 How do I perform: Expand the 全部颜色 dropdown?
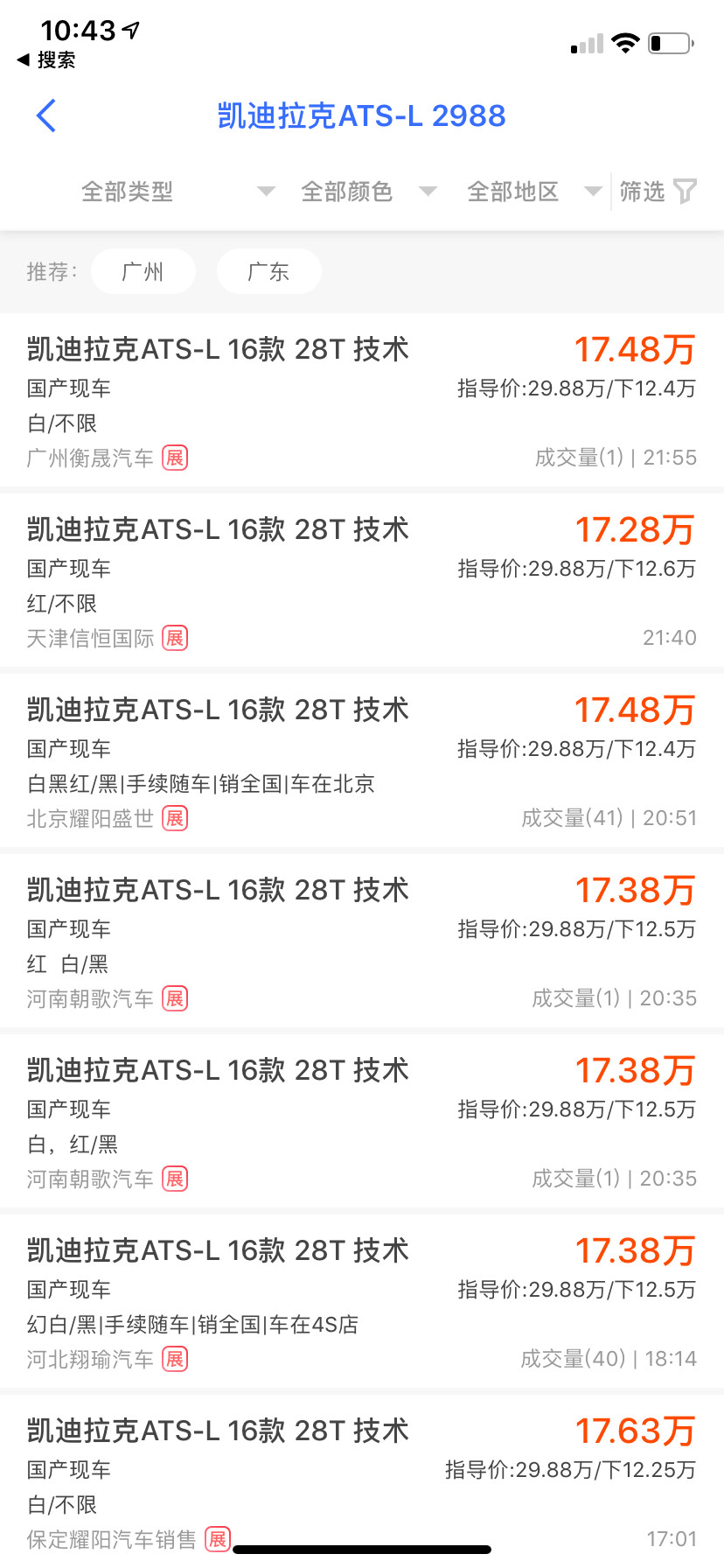click(368, 192)
